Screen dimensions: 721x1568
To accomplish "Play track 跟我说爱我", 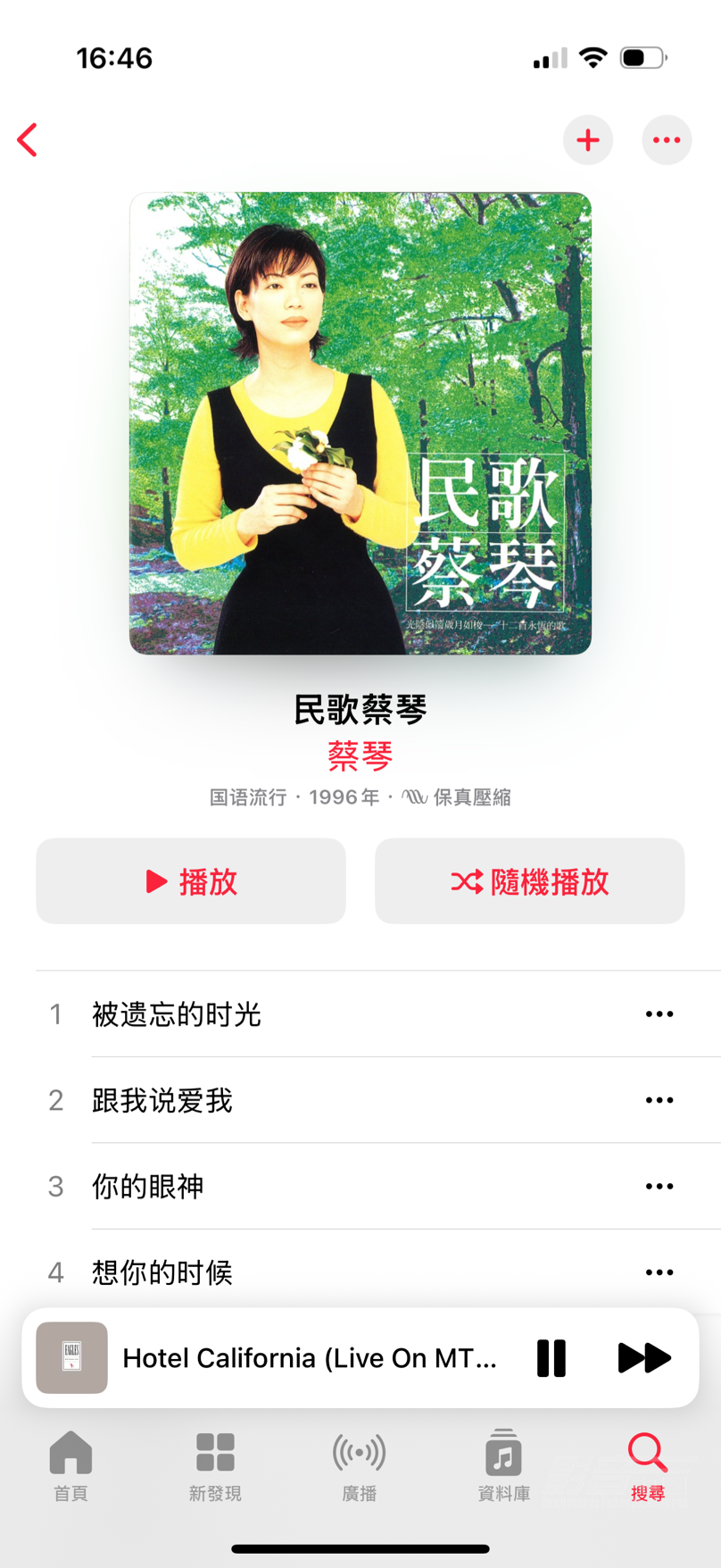I will (x=162, y=1100).
